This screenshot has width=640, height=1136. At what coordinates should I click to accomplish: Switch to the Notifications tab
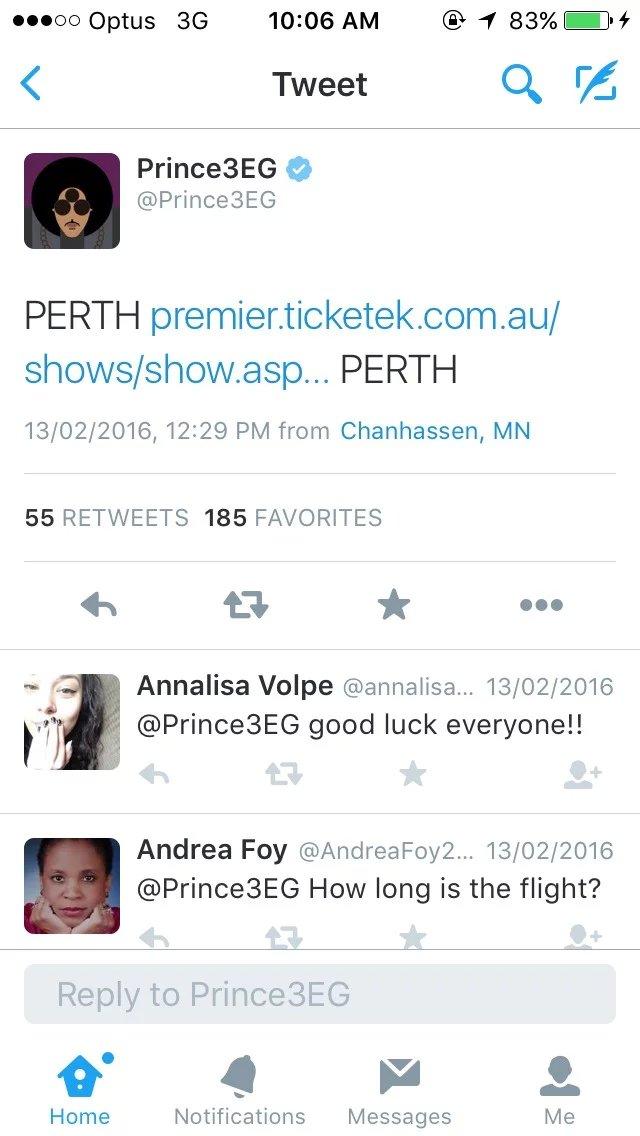point(240,1090)
